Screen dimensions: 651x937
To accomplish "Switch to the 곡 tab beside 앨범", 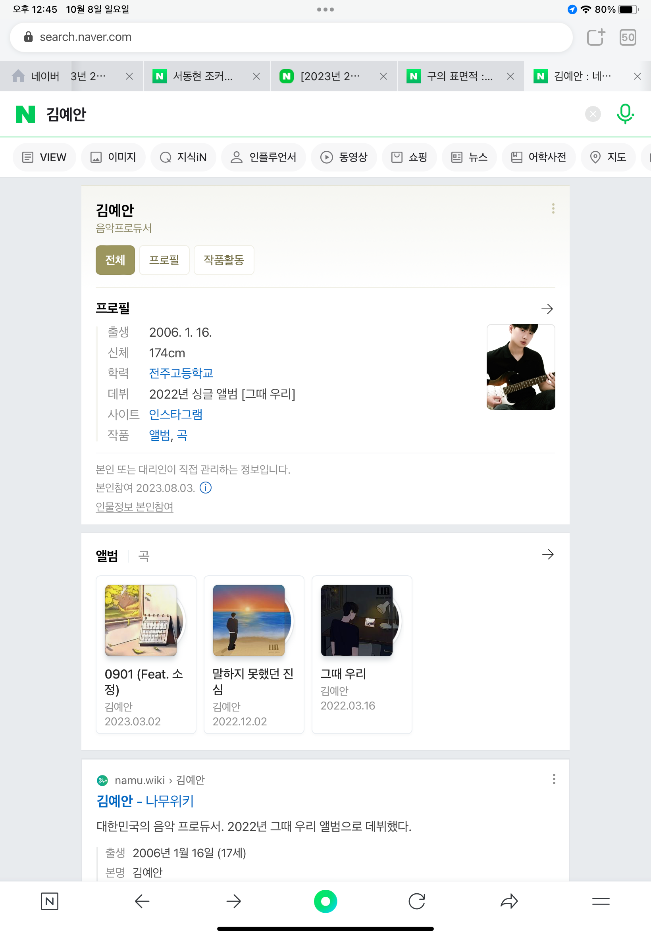I will tap(144, 555).
